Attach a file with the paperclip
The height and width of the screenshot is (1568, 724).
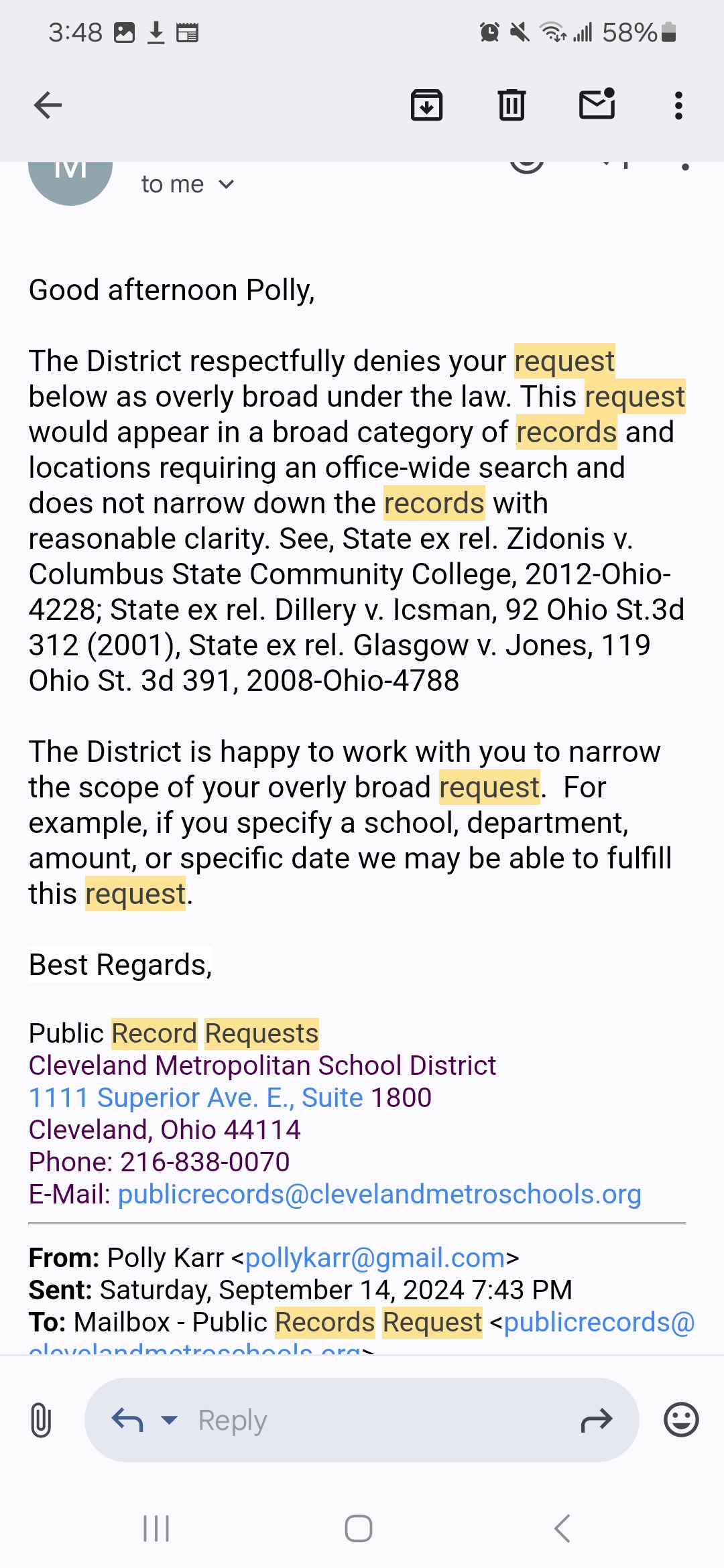[x=41, y=1420]
